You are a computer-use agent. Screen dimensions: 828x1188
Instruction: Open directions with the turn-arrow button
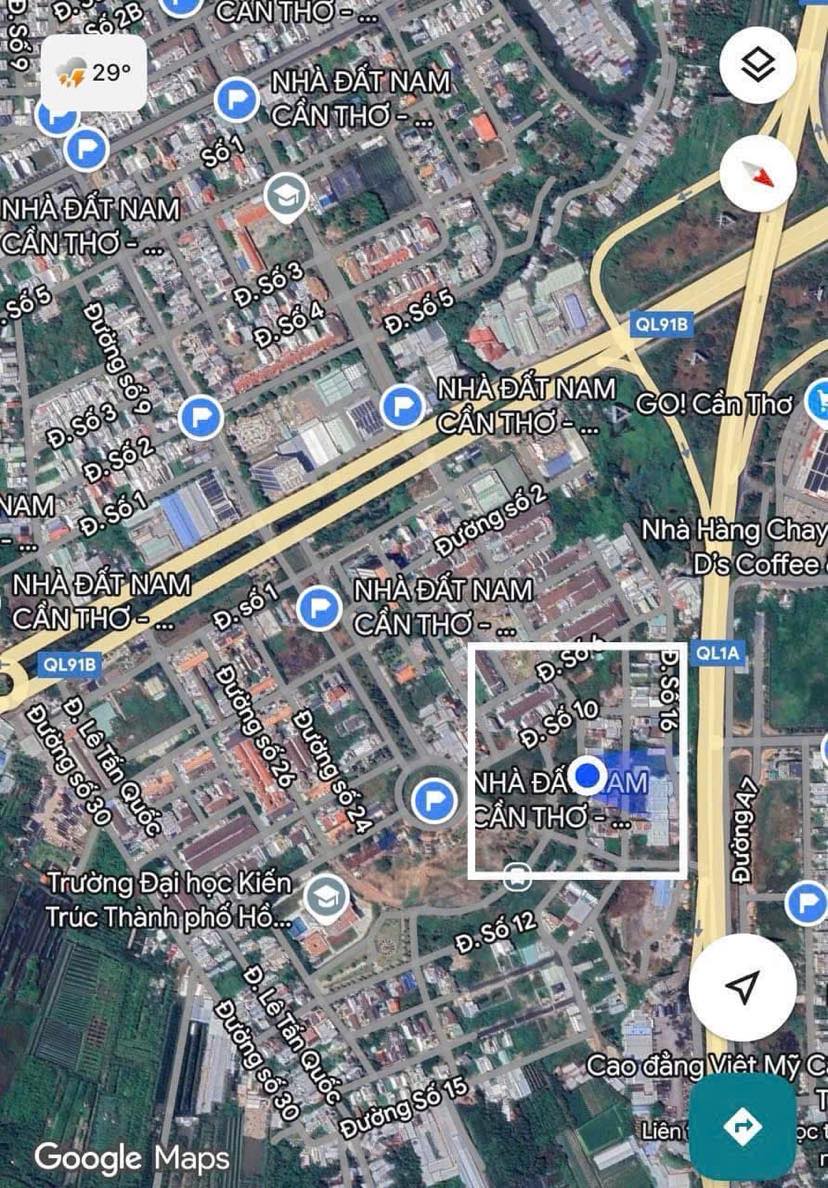tap(742, 1126)
